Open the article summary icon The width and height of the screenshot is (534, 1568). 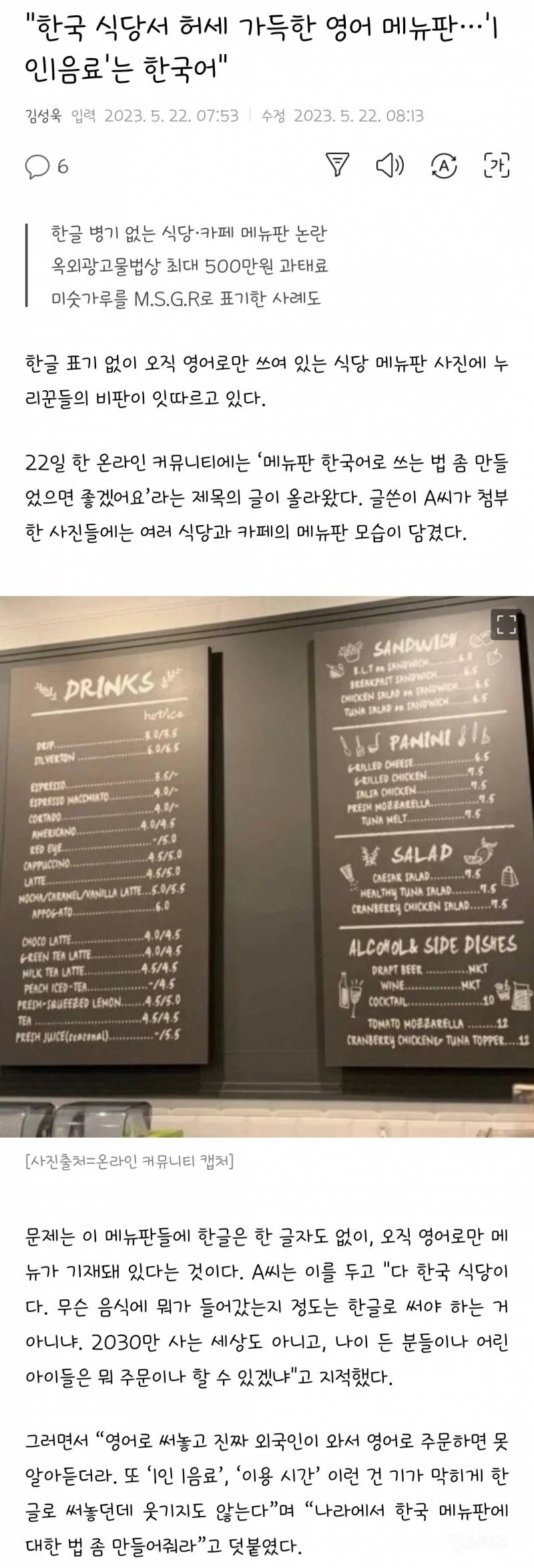(338, 165)
